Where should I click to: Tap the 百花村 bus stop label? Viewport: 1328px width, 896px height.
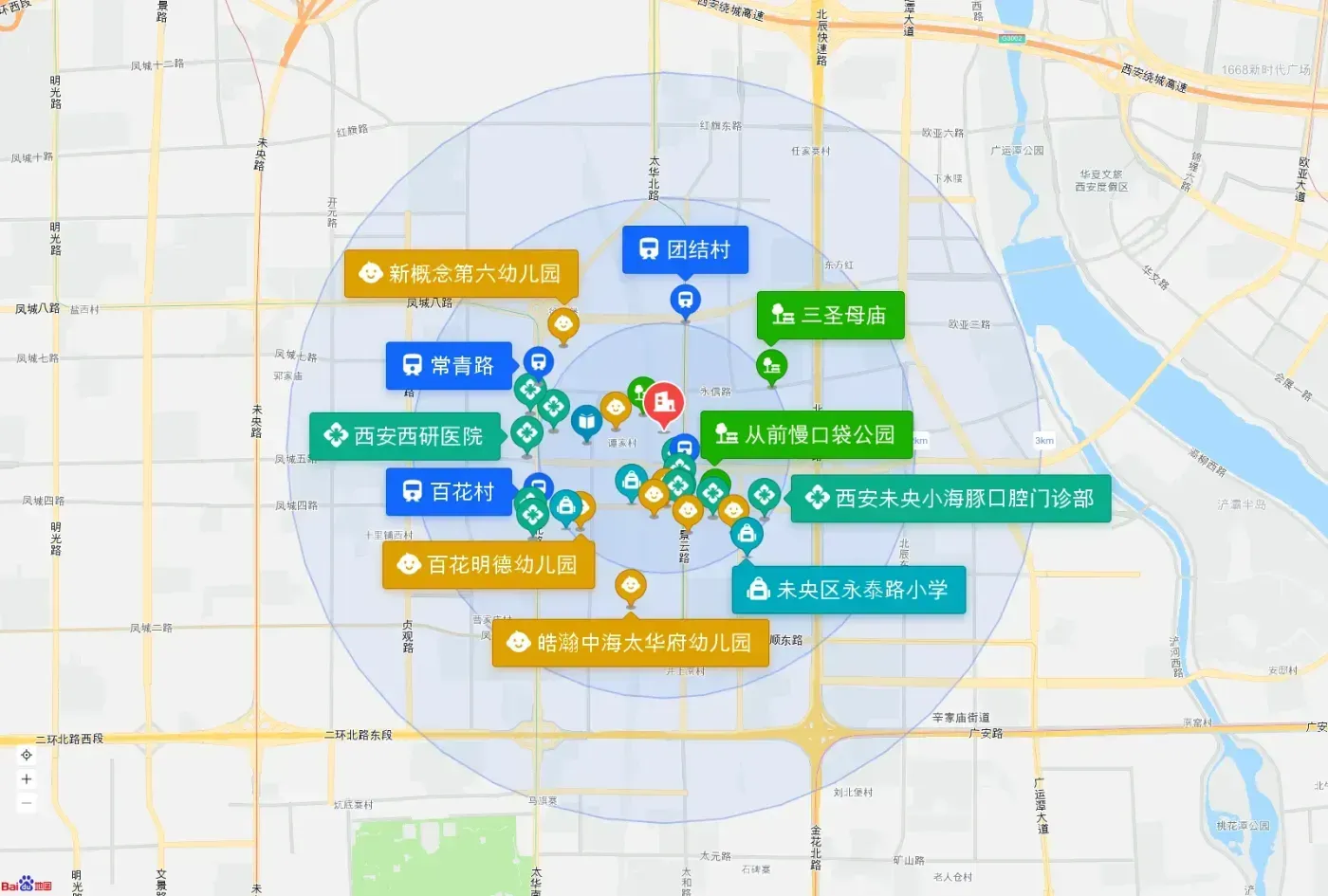(x=449, y=492)
